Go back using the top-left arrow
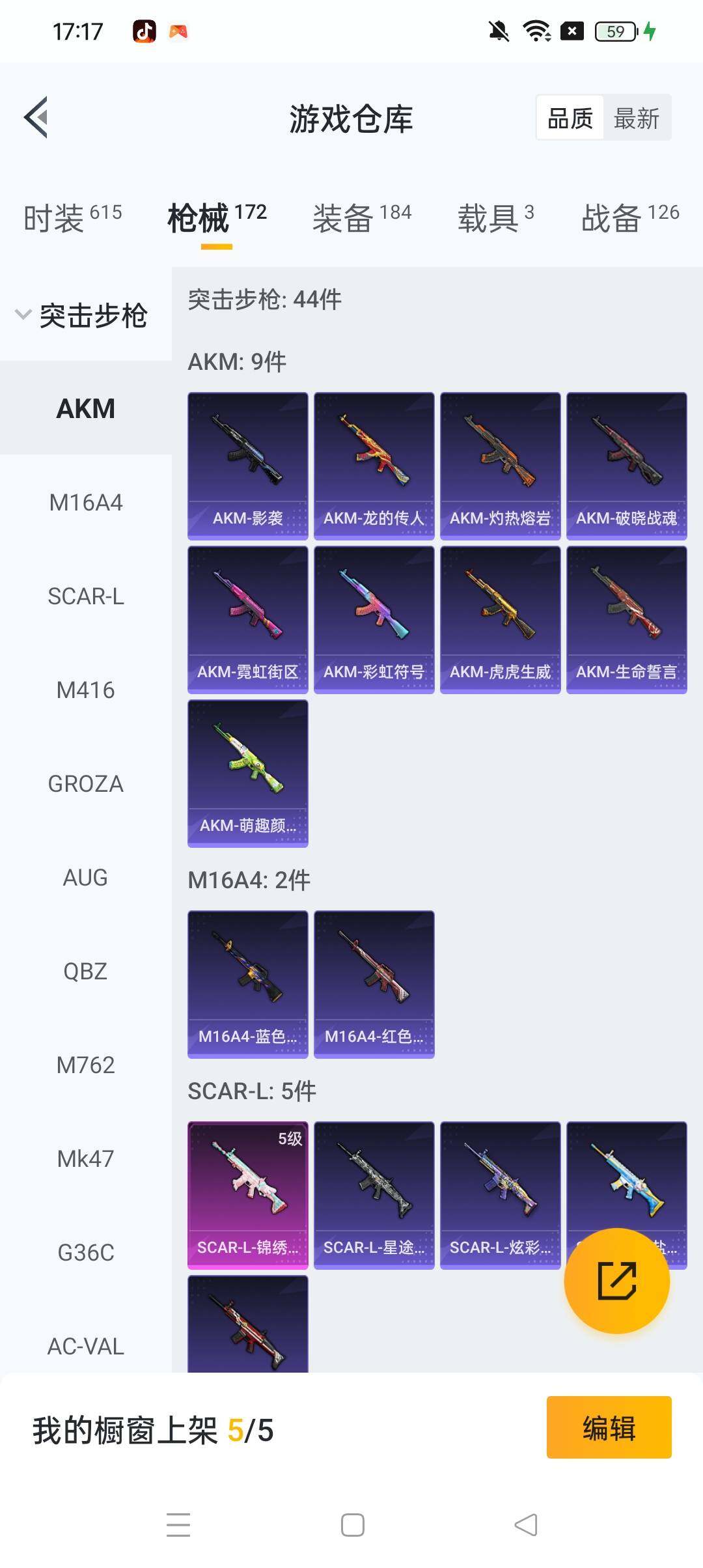Screen dimensions: 703x1568 (36, 118)
